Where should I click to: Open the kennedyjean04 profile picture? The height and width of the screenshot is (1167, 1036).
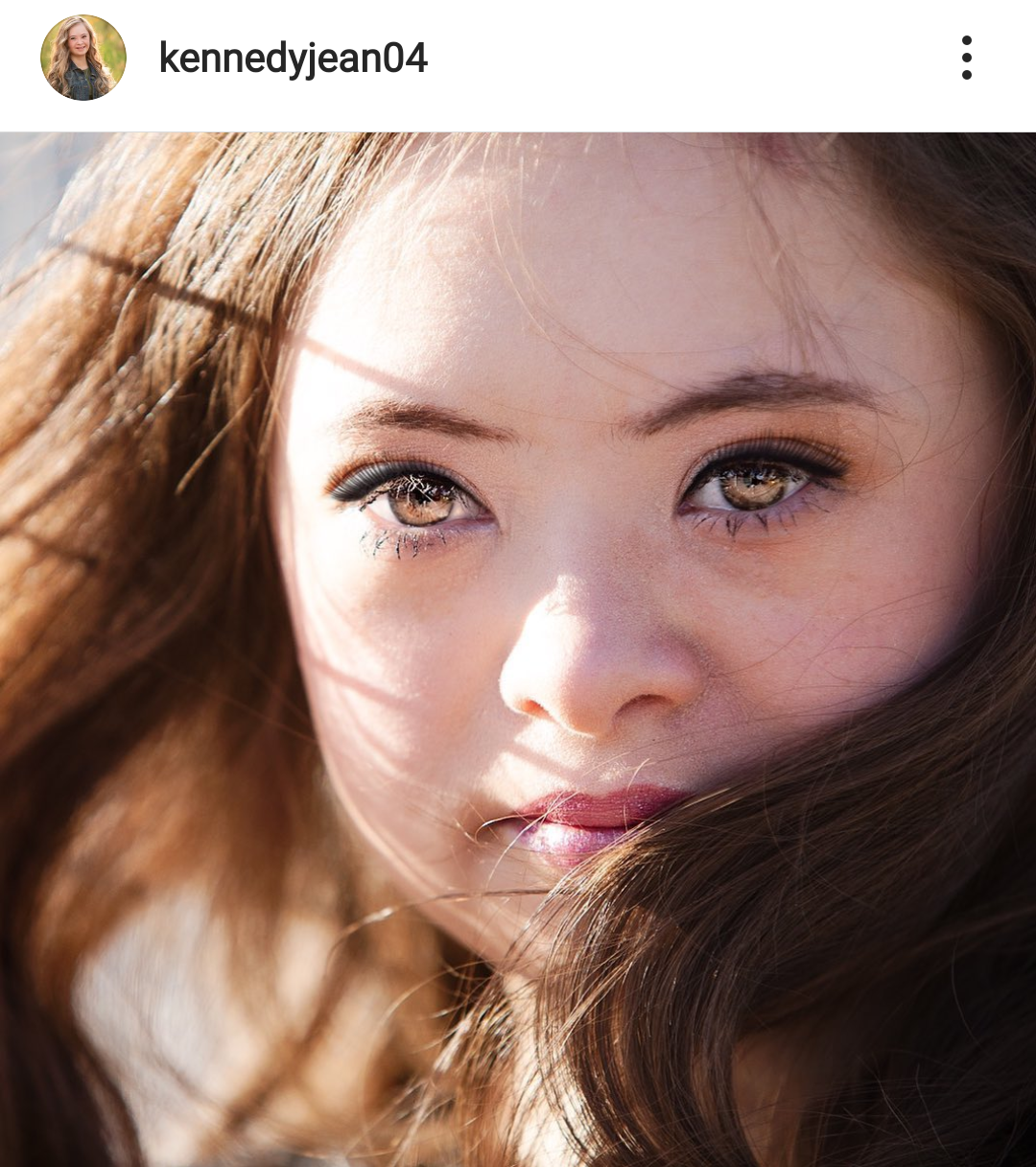click(x=83, y=58)
